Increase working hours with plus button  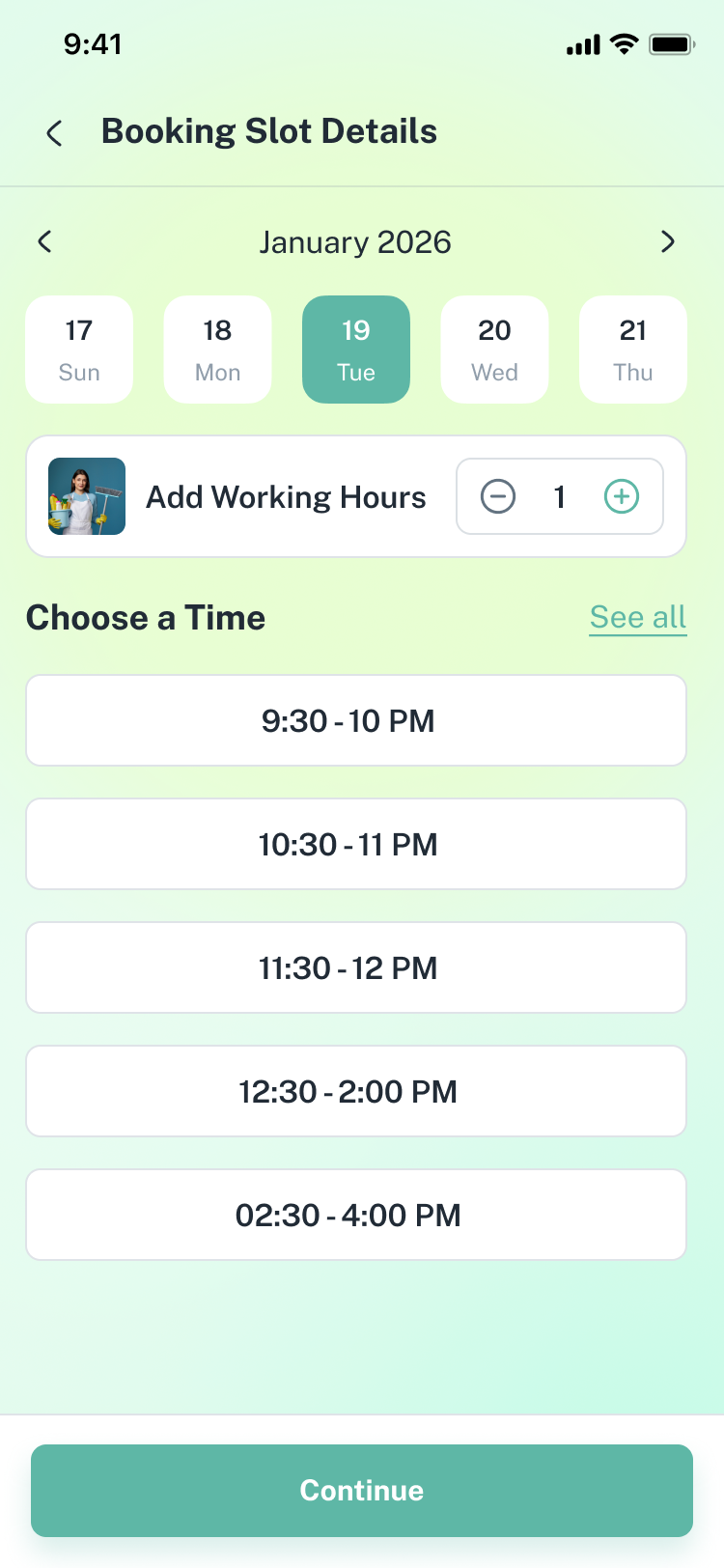coord(622,497)
